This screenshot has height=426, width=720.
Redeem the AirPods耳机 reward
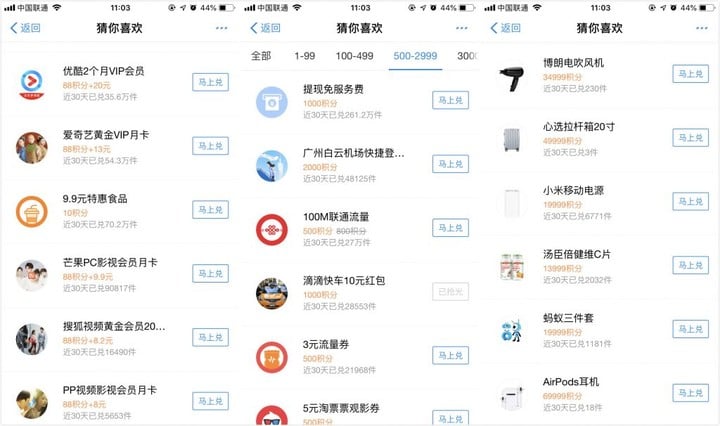click(690, 392)
